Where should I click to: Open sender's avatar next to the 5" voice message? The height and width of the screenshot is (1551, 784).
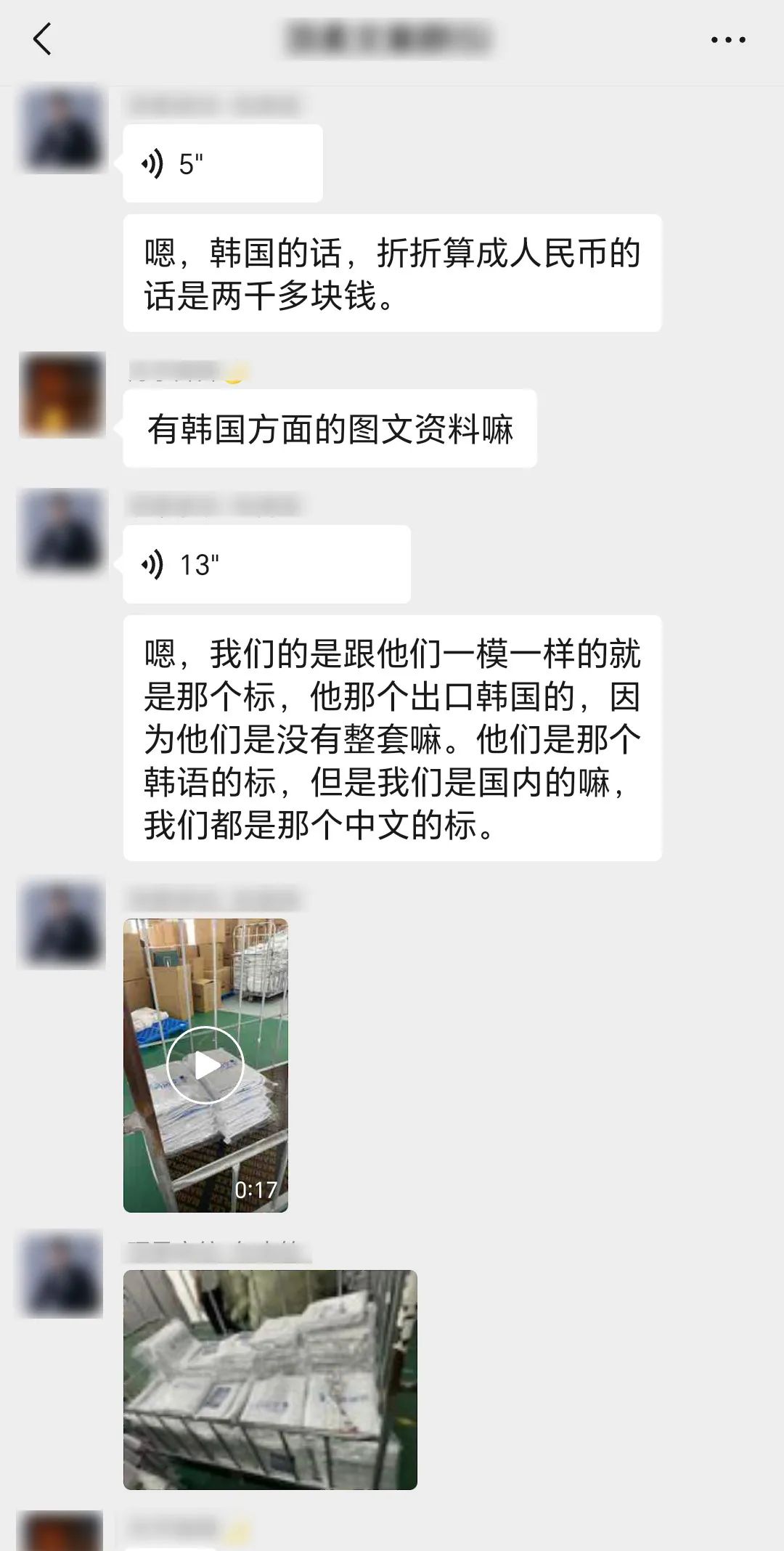point(62,130)
